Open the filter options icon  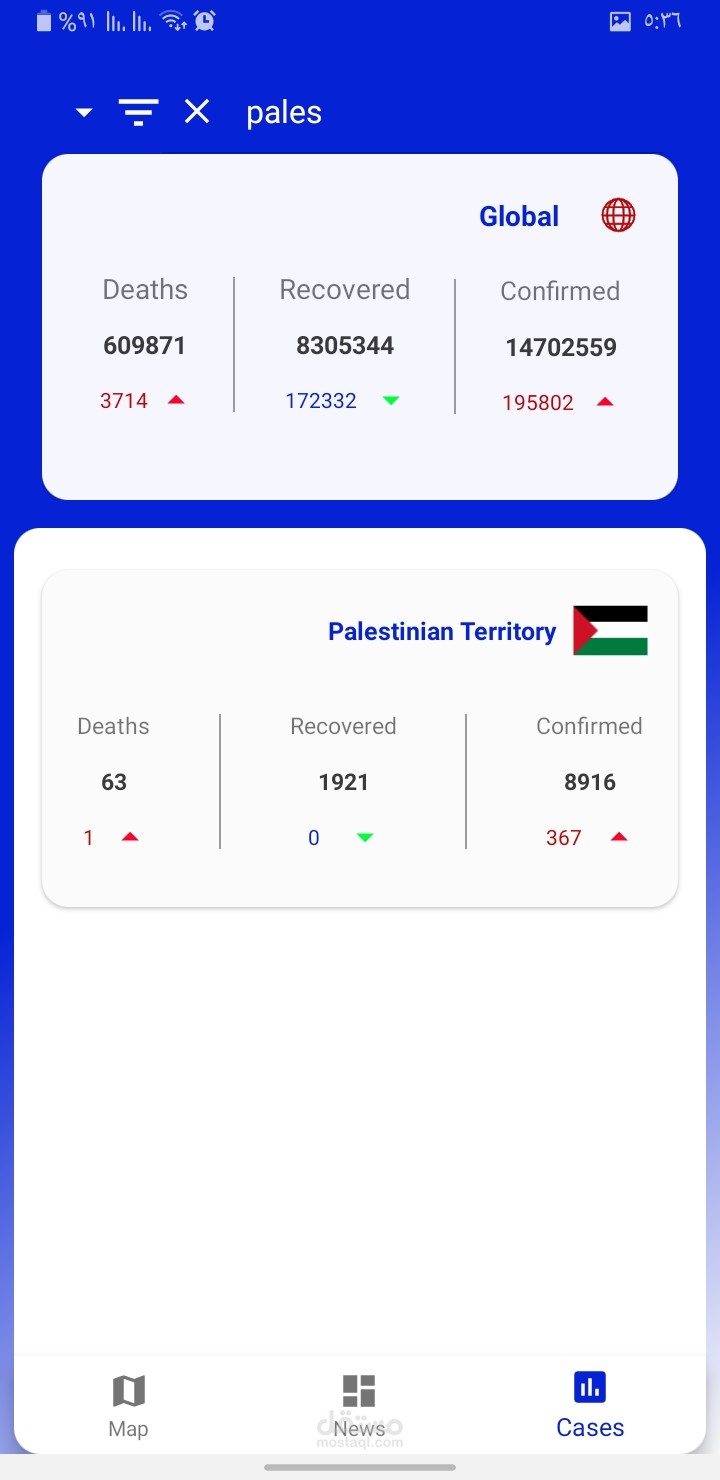point(138,112)
